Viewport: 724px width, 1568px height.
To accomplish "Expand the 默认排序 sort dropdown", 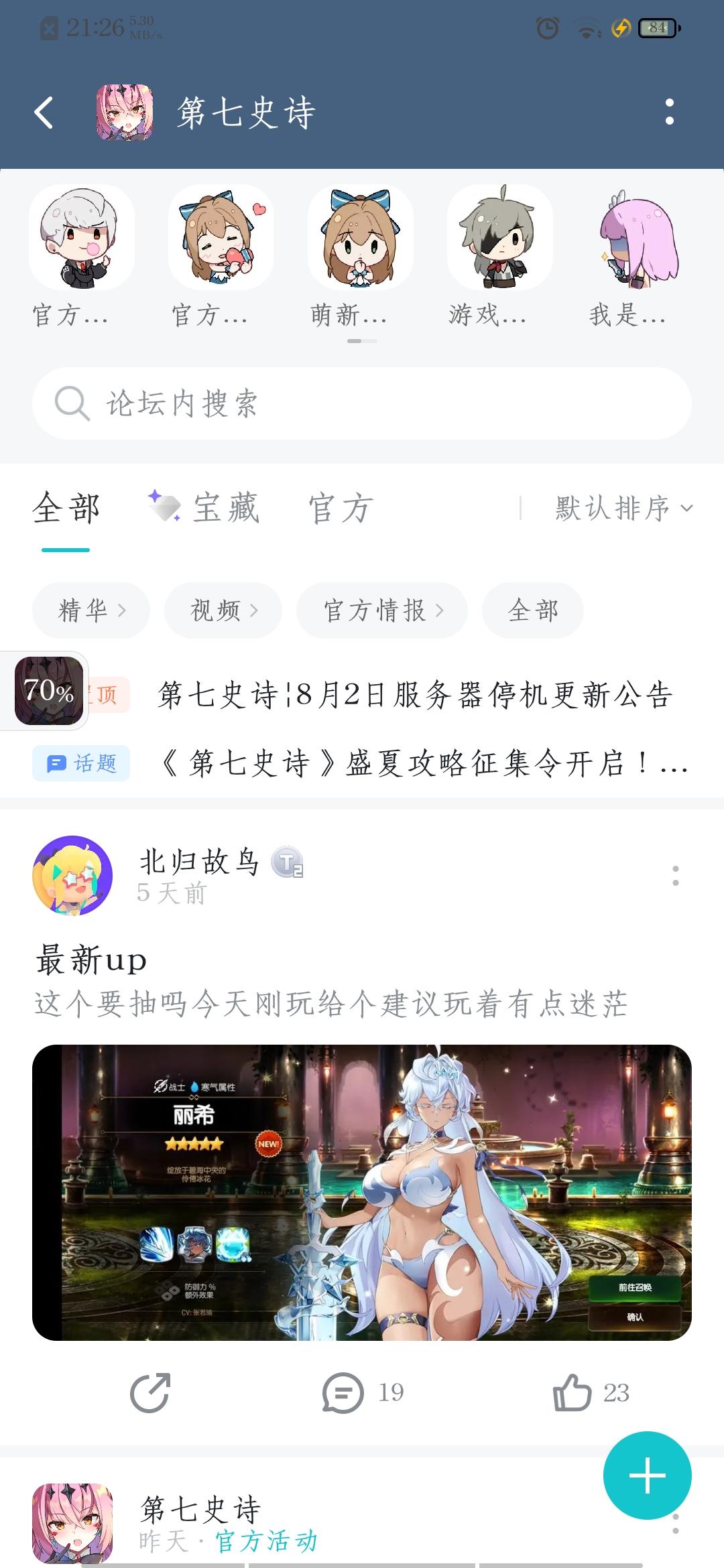I will coord(623,508).
